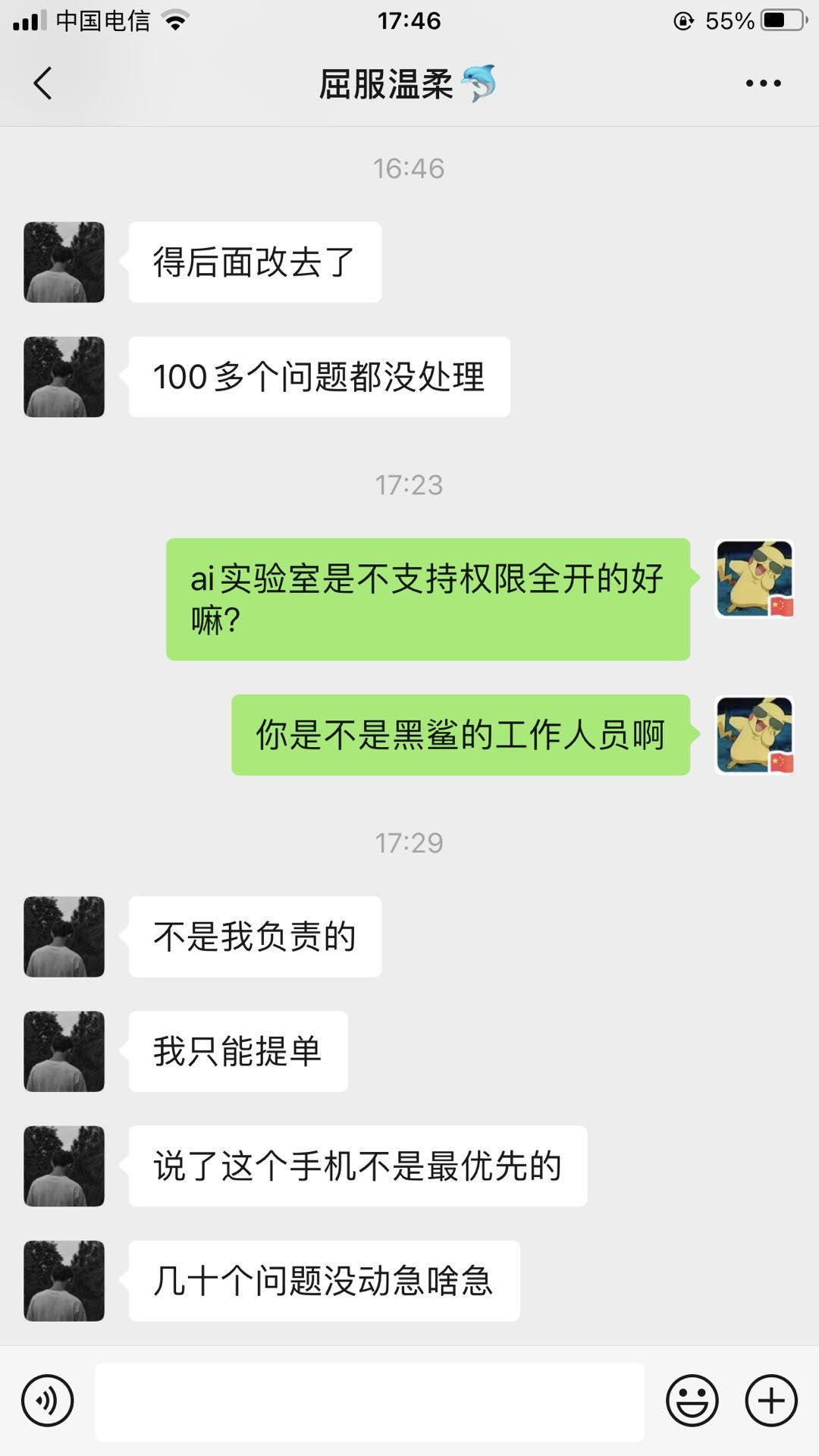Image resolution: width=819 pixels, height=1456 pixels.
Task: Open contact avatar beside 得后面改去了
Action: pos(64,262)
